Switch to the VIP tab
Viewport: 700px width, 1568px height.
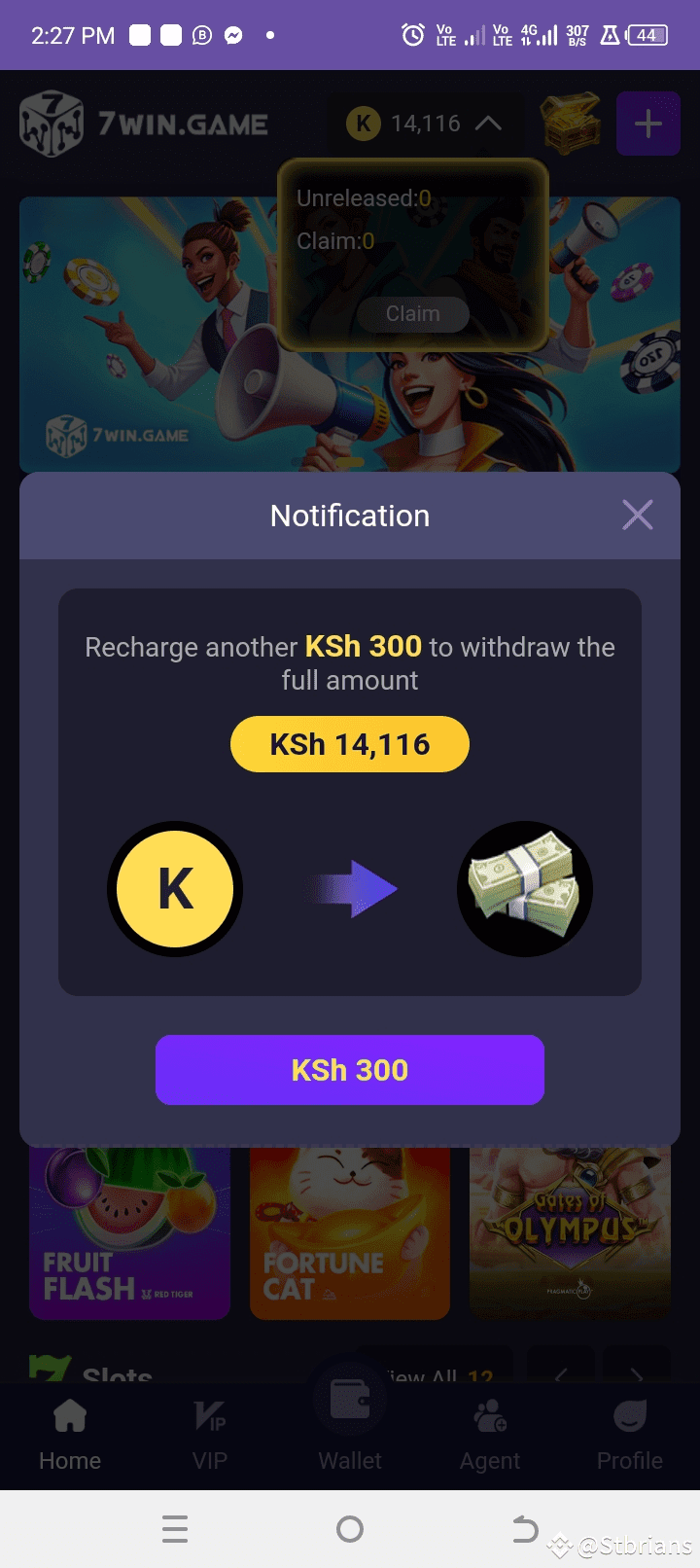click(x=210, y=1436)
